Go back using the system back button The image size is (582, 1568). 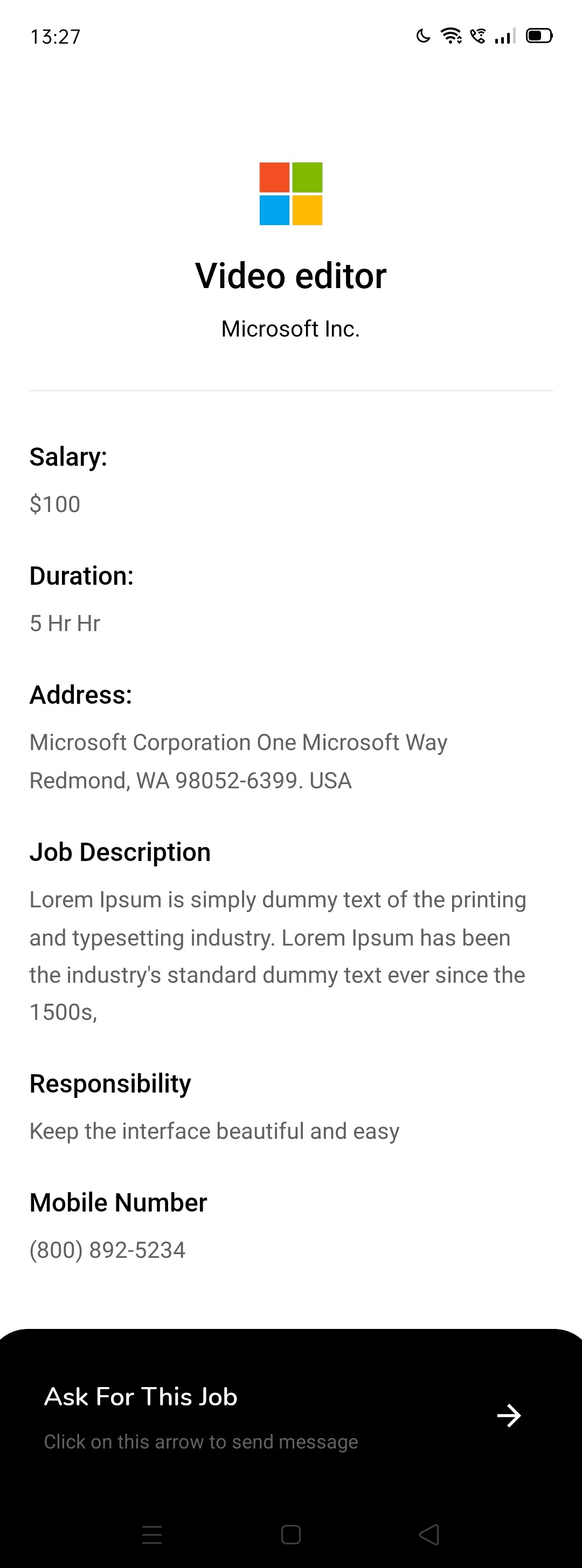pyautogui.click(x=429, y=1535)
